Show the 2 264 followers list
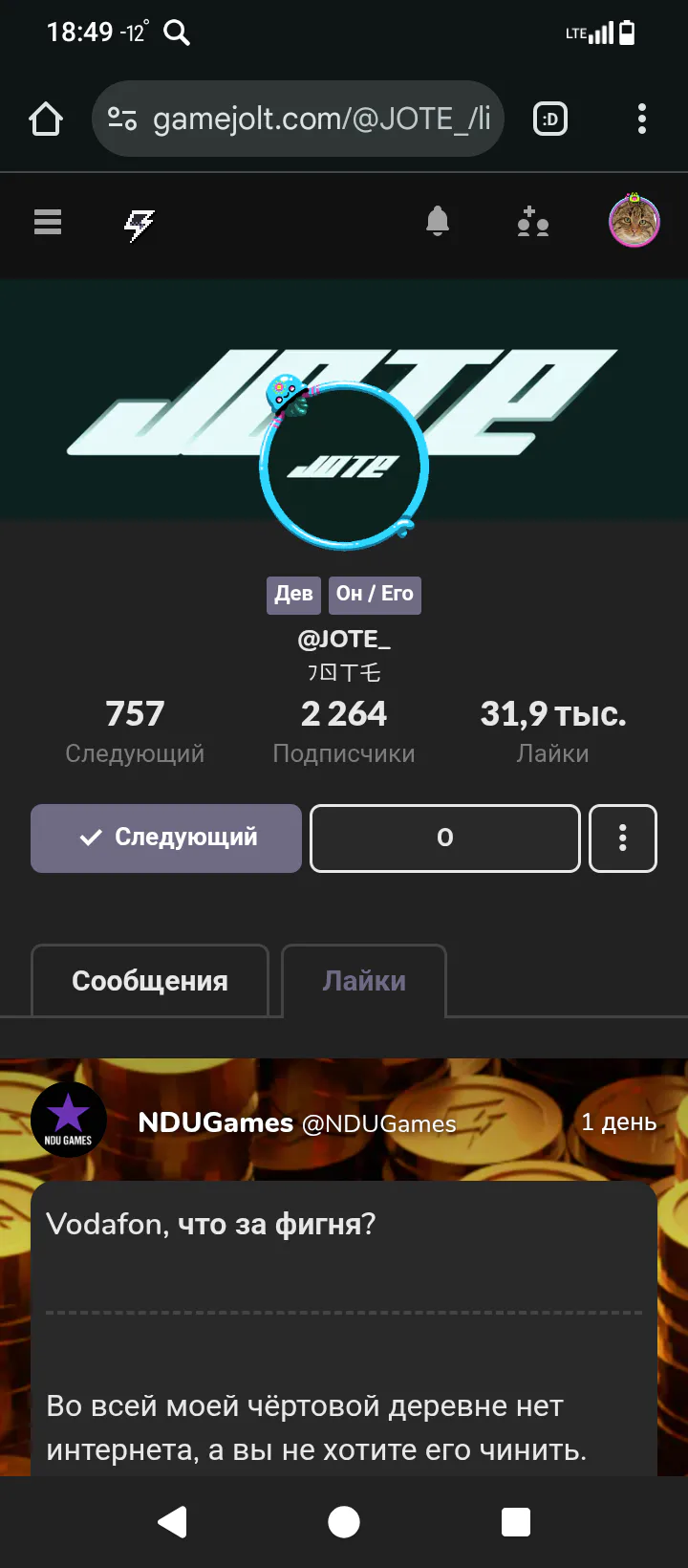 [344, 731]
